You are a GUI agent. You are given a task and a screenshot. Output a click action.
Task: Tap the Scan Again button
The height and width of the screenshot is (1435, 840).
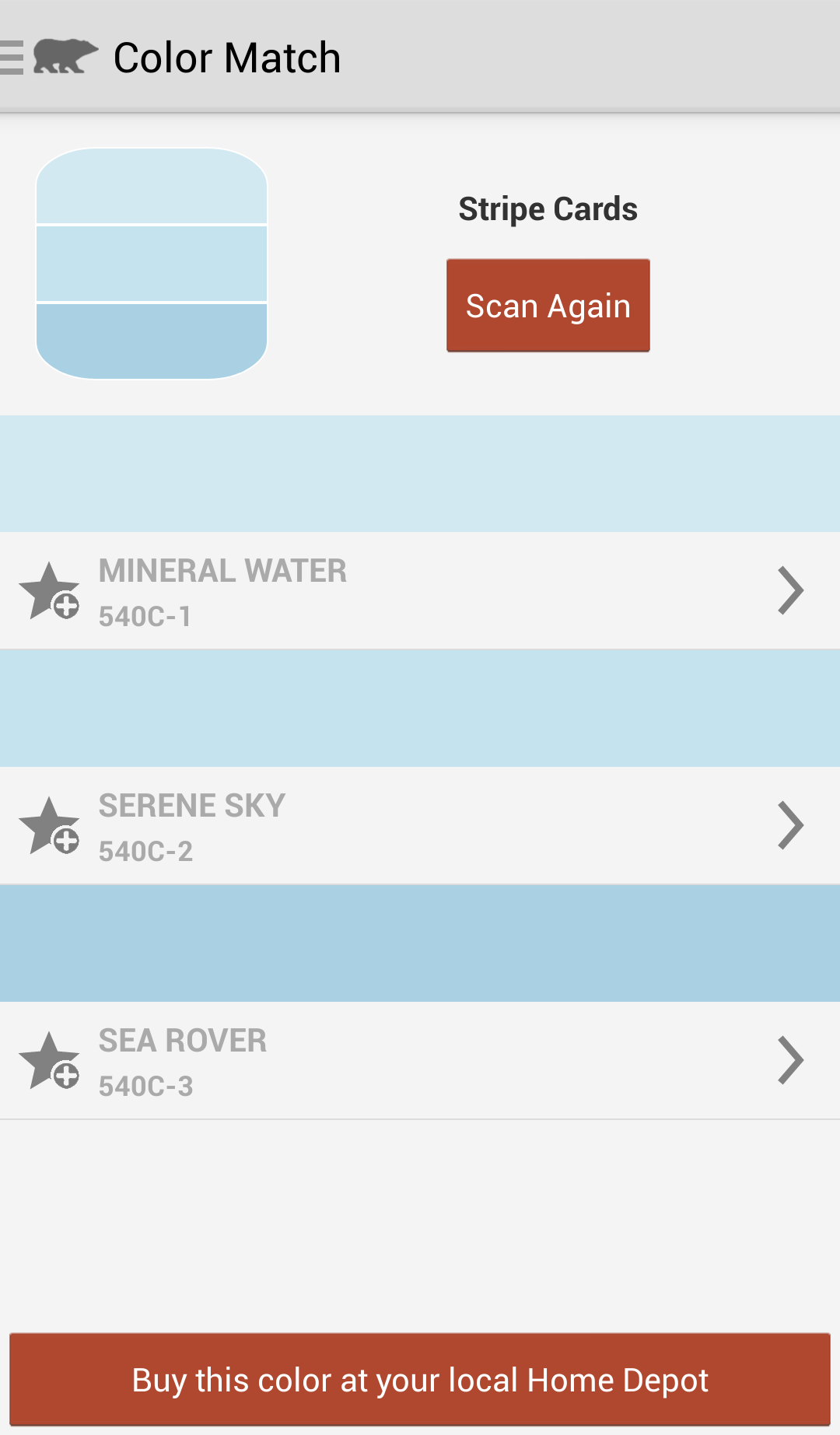point(548,306)
